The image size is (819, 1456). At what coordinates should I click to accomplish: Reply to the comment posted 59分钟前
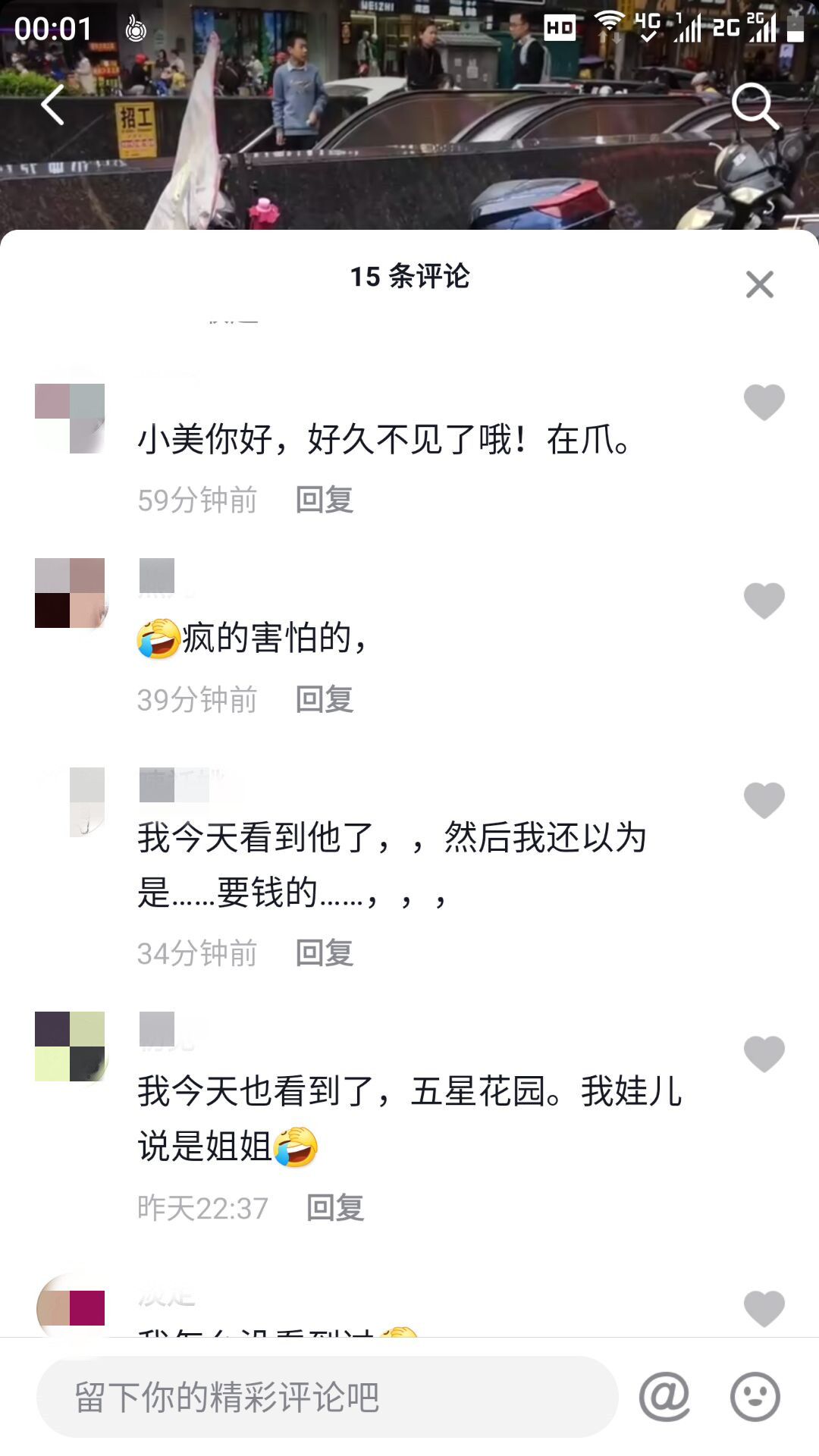325,500
